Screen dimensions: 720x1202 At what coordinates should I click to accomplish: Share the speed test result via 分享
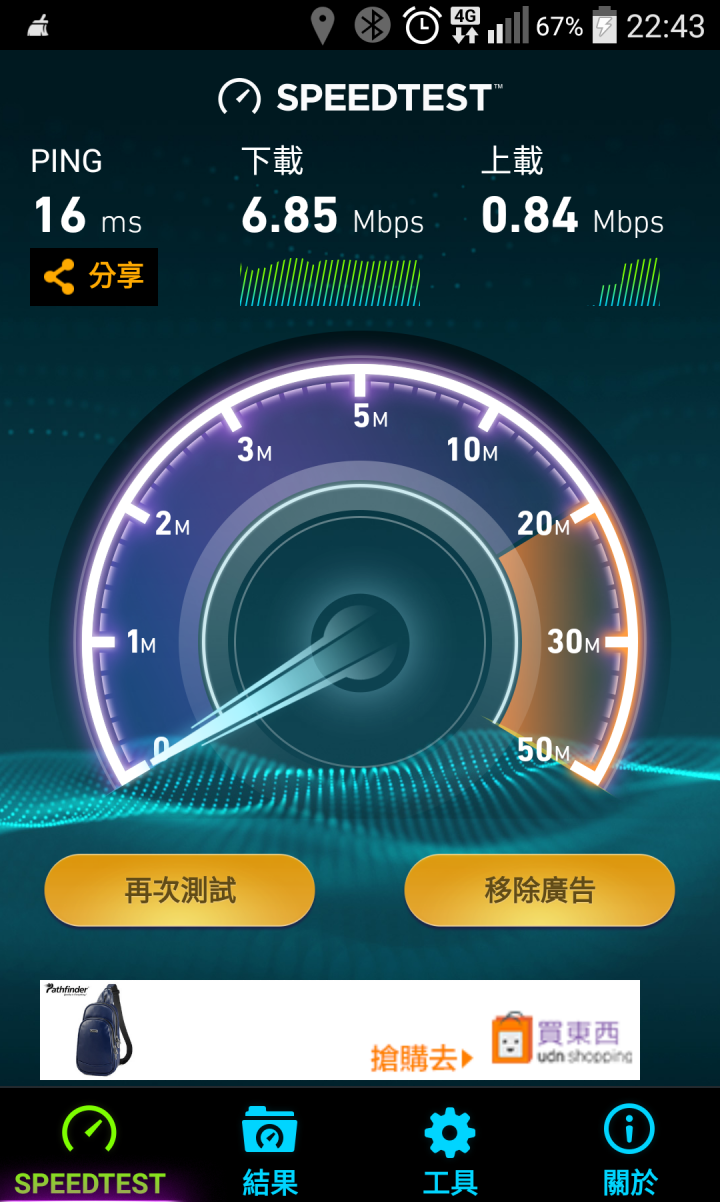click(94, 277)
